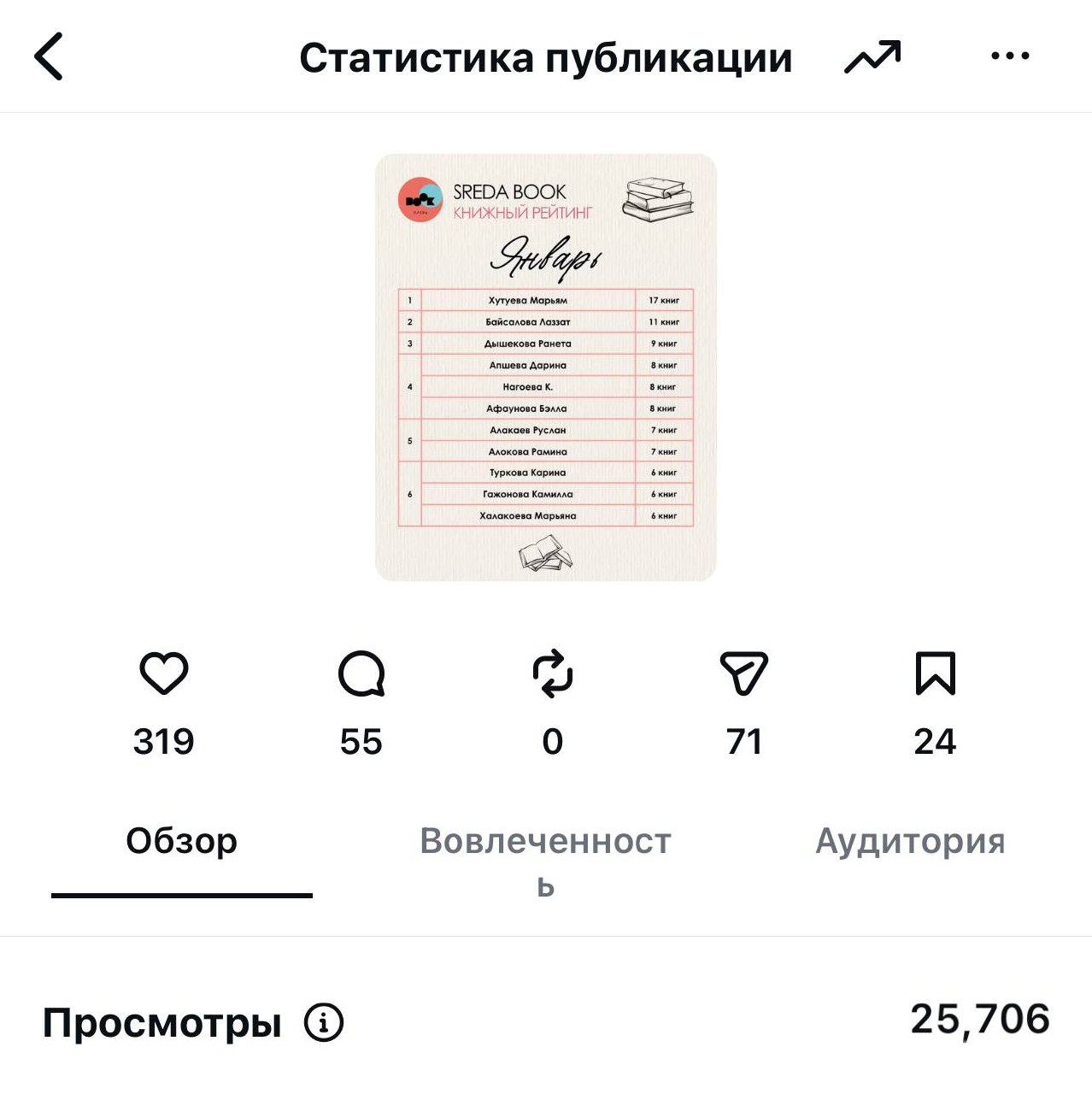
Task: Open the trending graph icon in header
Action: [872, 57]
